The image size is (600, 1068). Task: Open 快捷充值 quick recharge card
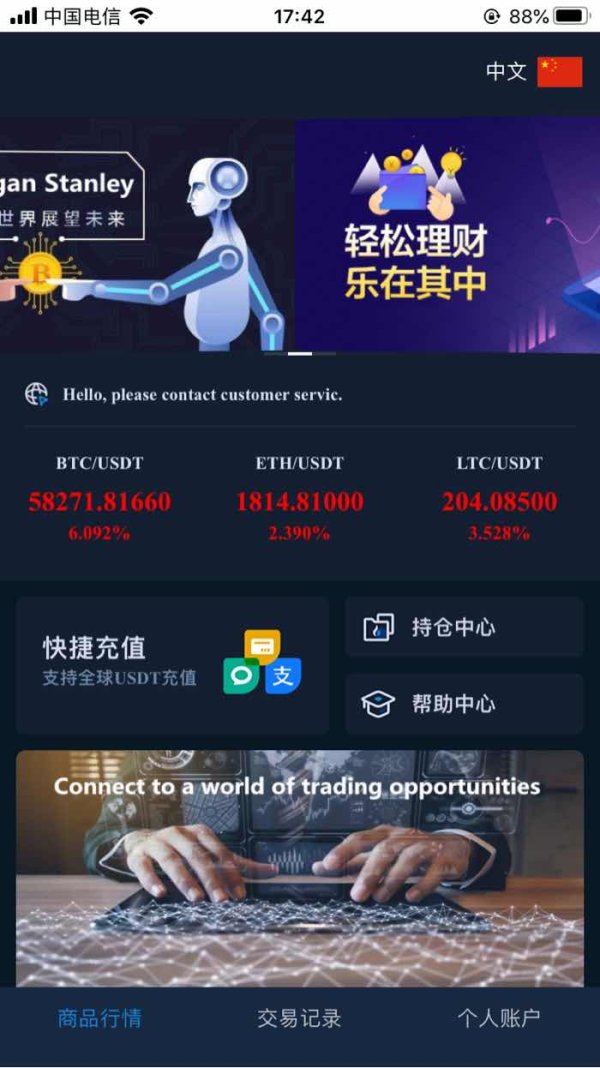click(172, 665)
